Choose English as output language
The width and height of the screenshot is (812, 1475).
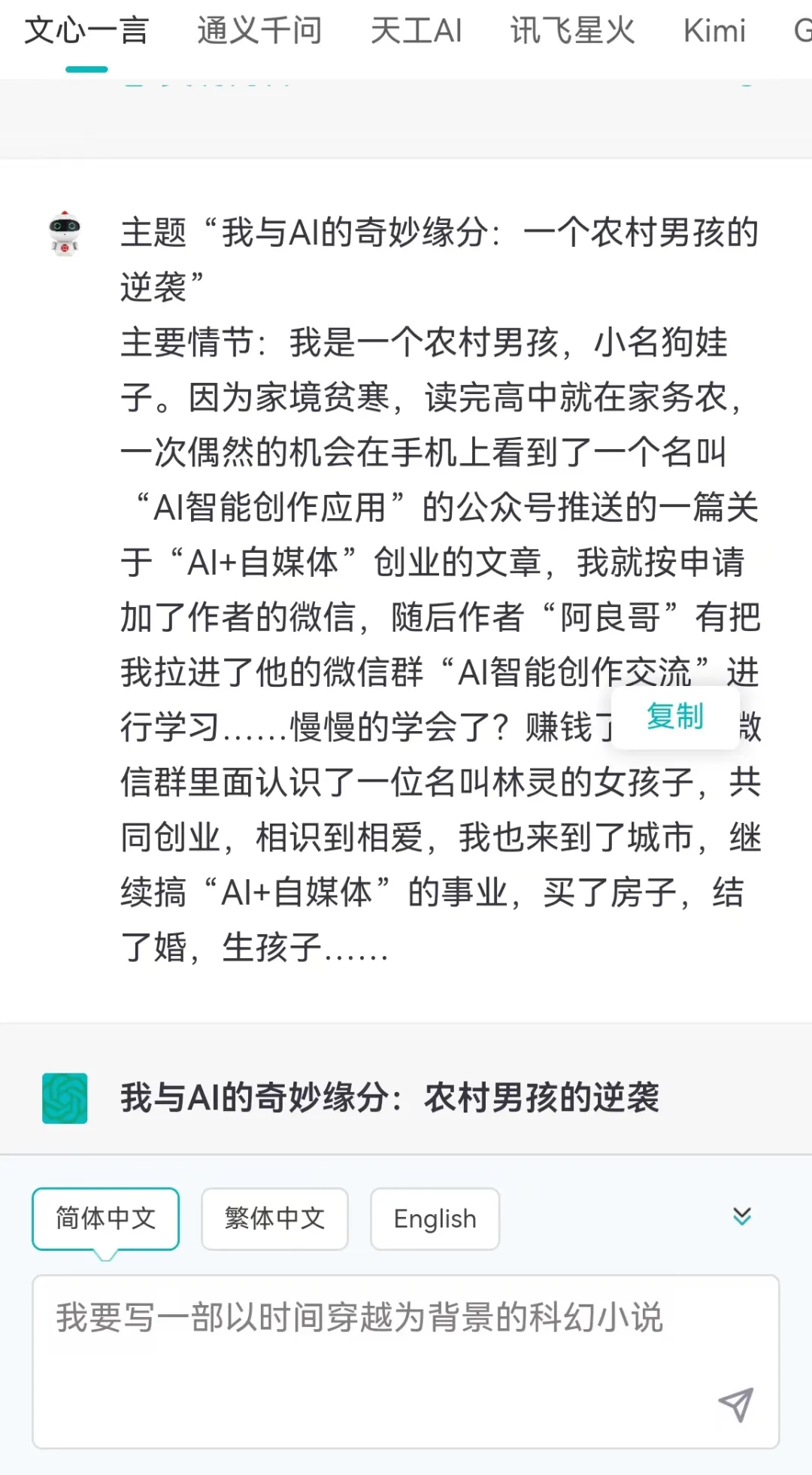click(435, 1219)
